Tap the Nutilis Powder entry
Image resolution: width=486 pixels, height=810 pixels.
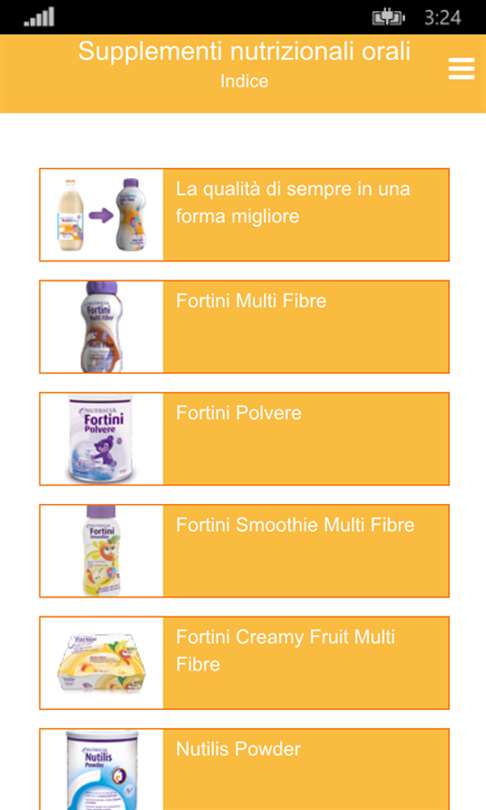244,769
